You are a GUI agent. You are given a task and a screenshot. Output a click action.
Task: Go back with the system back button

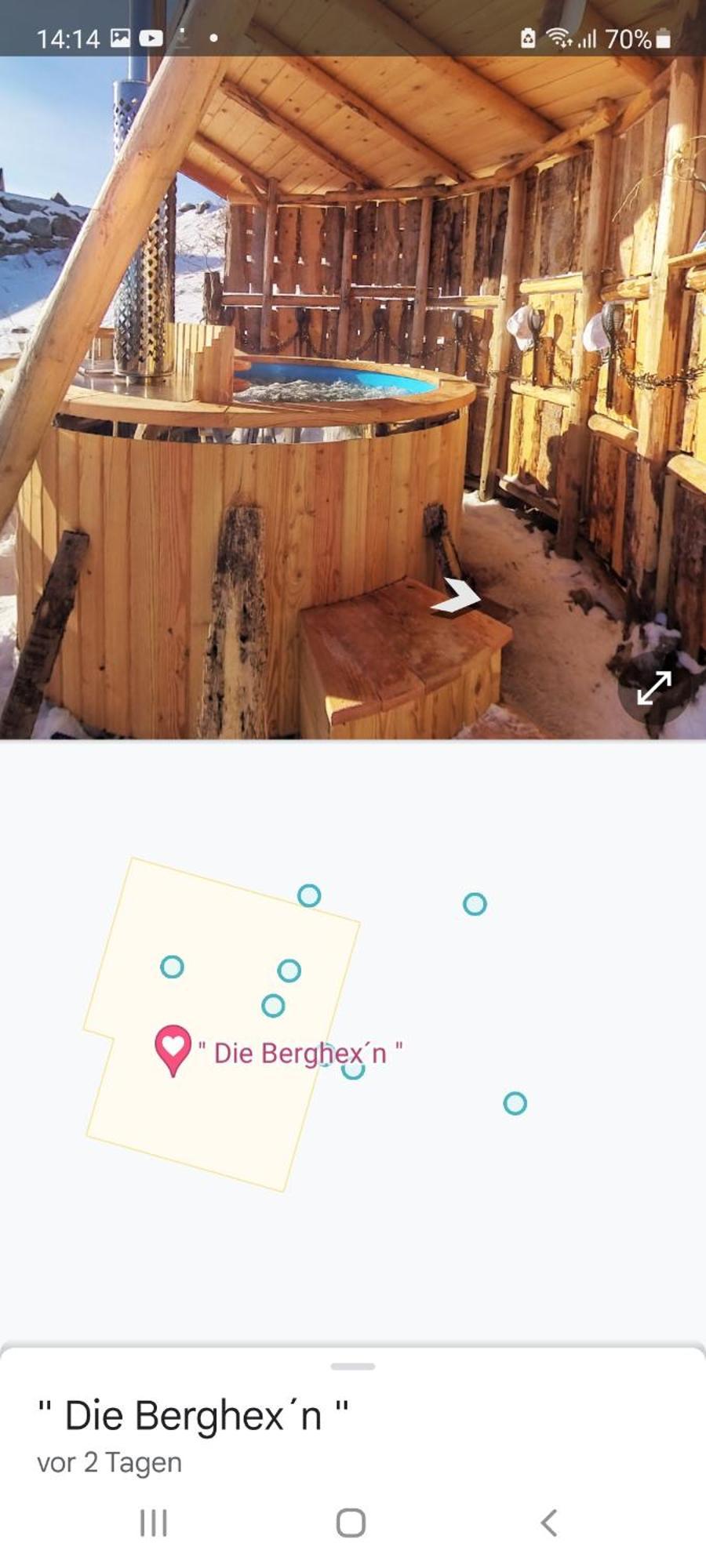click(549, 1523)
